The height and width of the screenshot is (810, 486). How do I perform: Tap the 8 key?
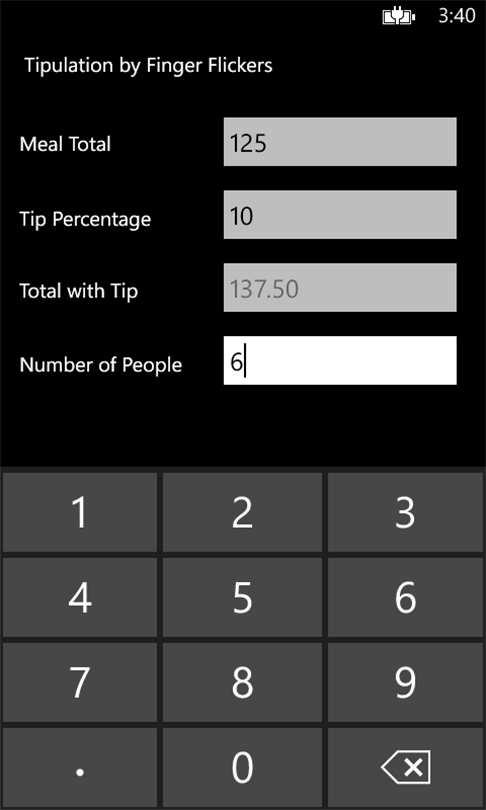(242, 682)
